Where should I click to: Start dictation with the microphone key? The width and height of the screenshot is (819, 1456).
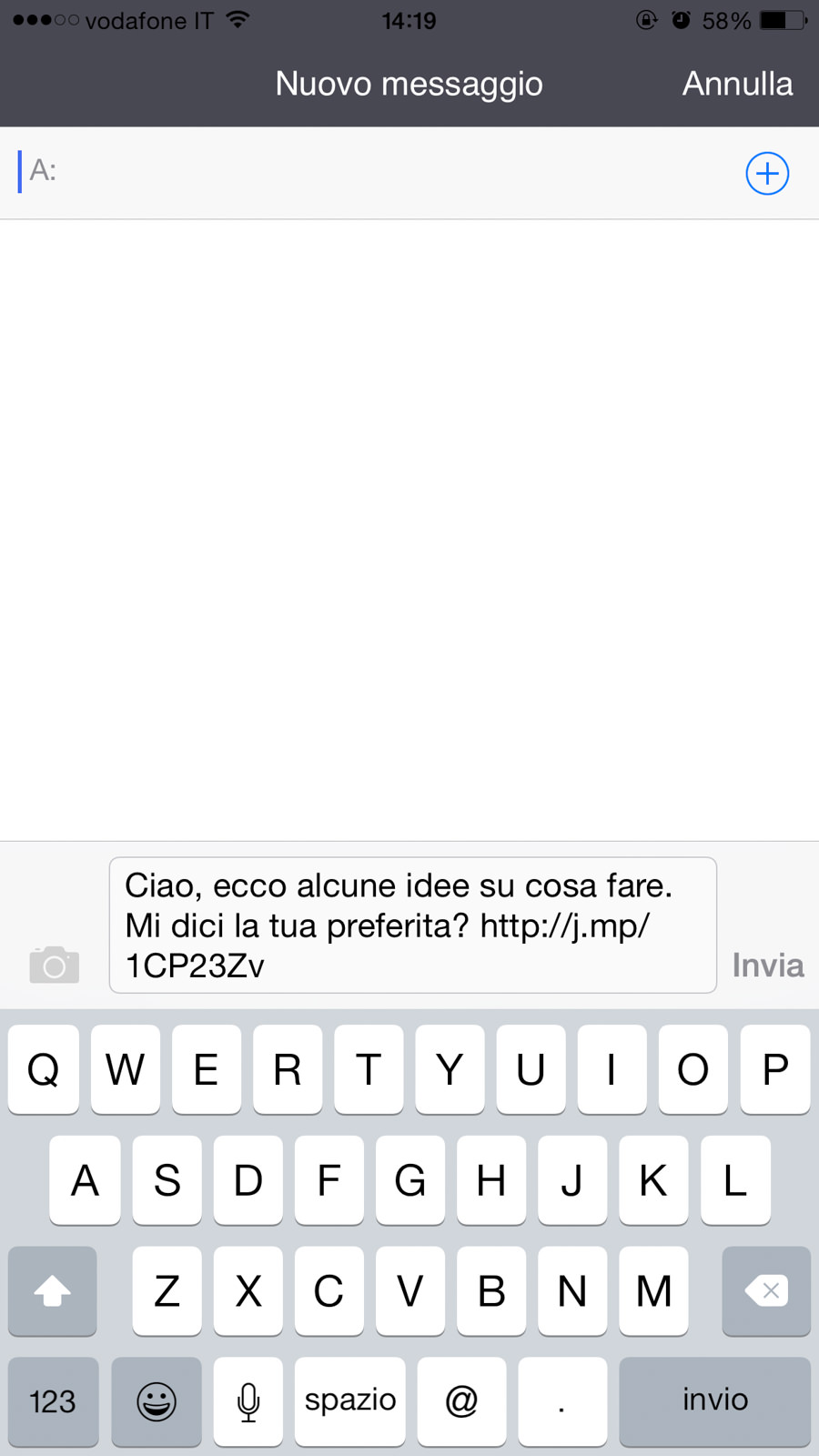[248, 1400]
